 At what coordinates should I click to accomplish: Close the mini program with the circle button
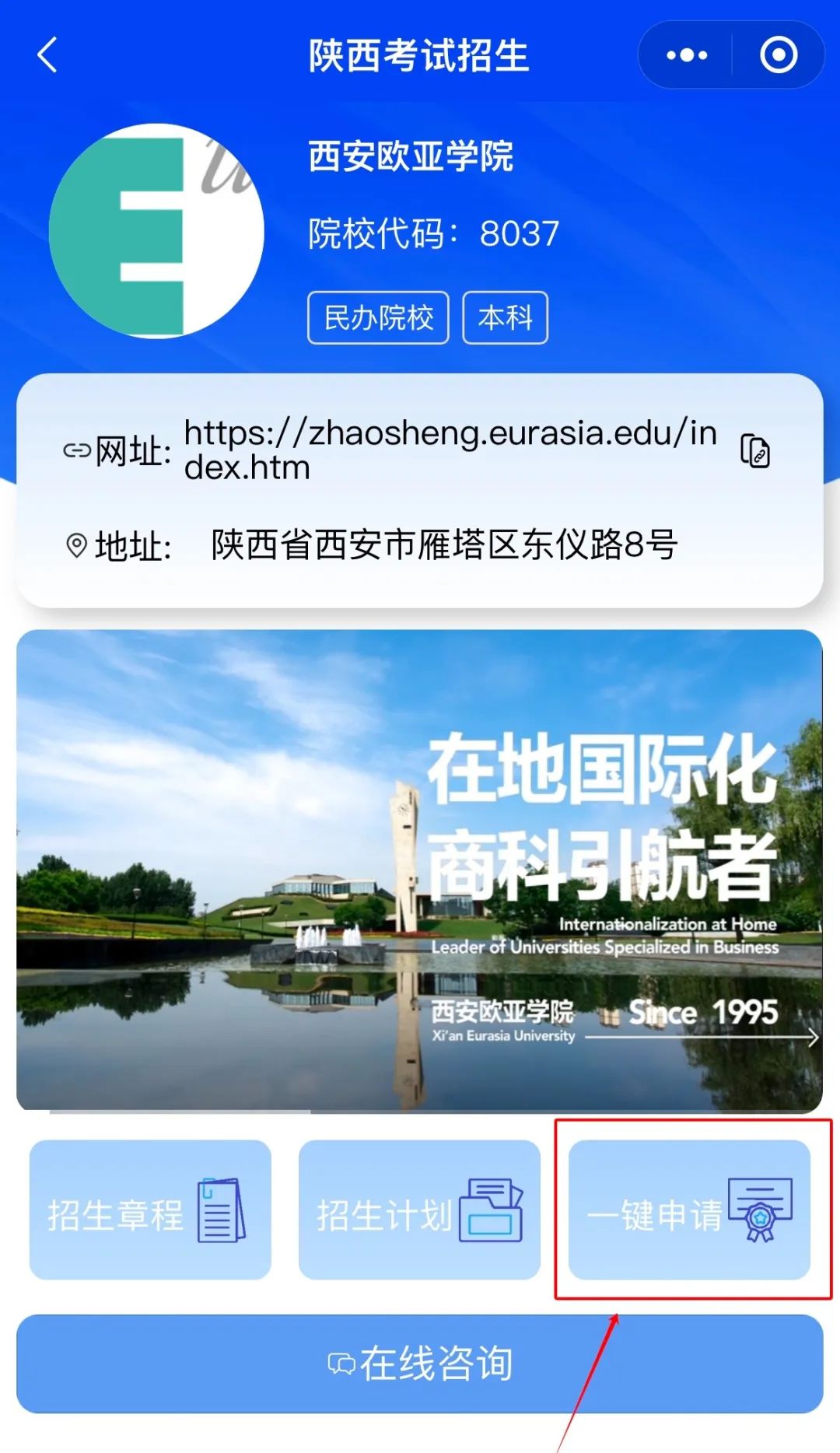(x=779, y=55)
